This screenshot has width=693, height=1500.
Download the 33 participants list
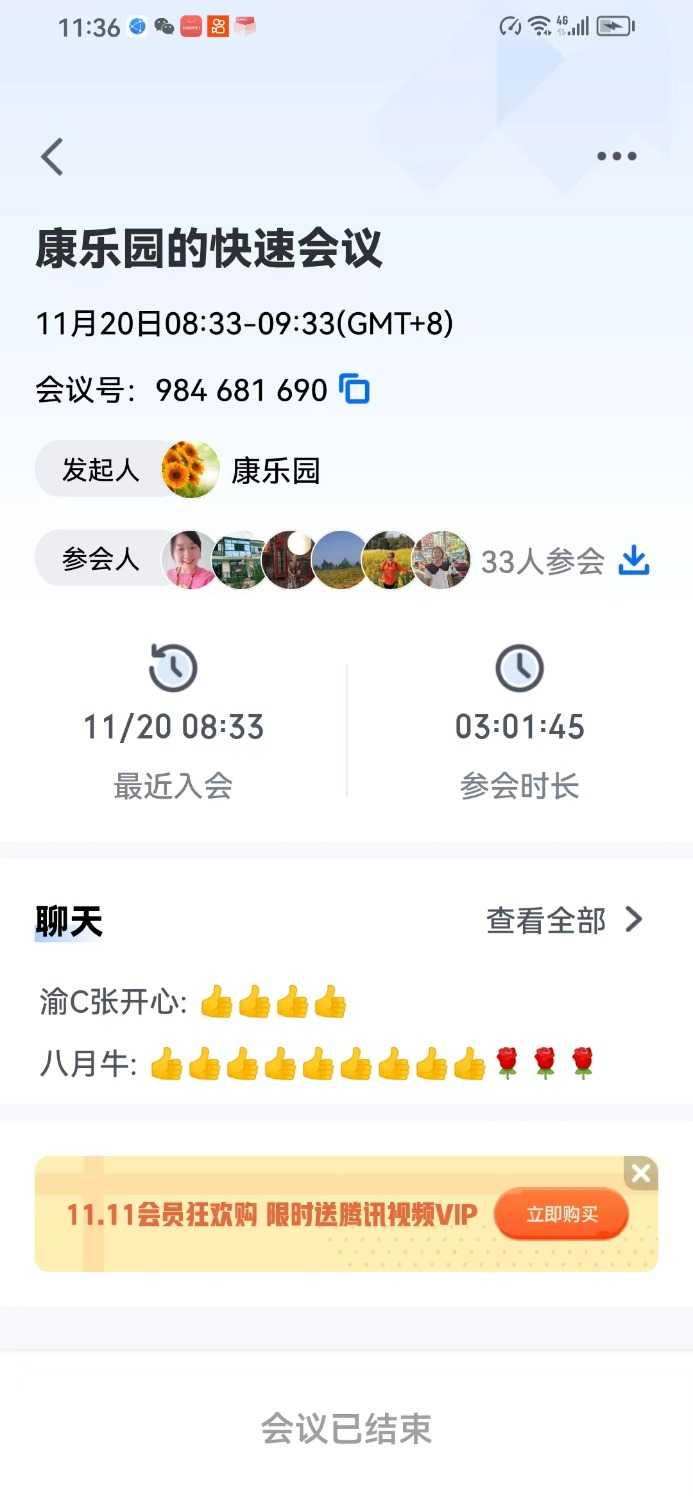[x=634, y=561]
